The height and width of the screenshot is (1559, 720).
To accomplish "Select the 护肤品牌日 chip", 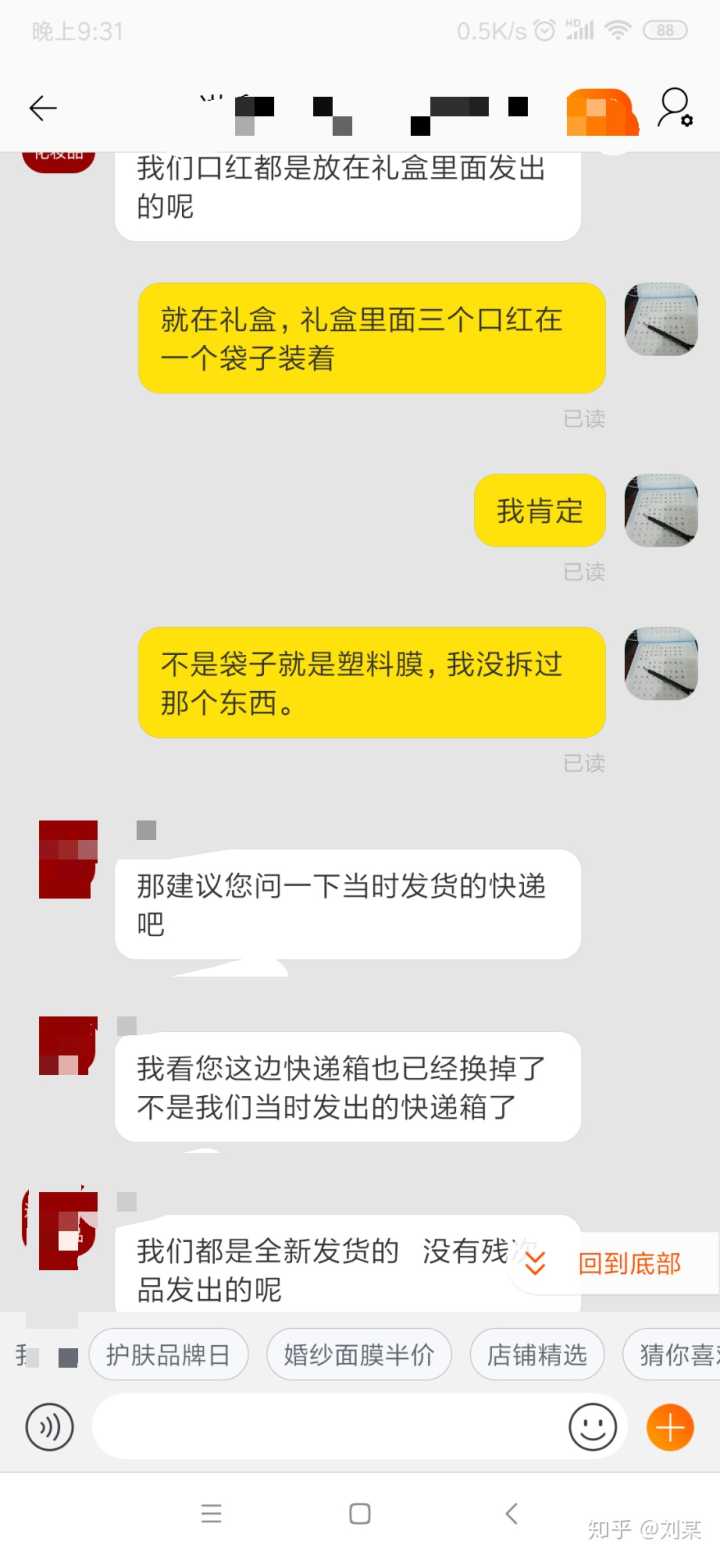I will [168, 1355].
